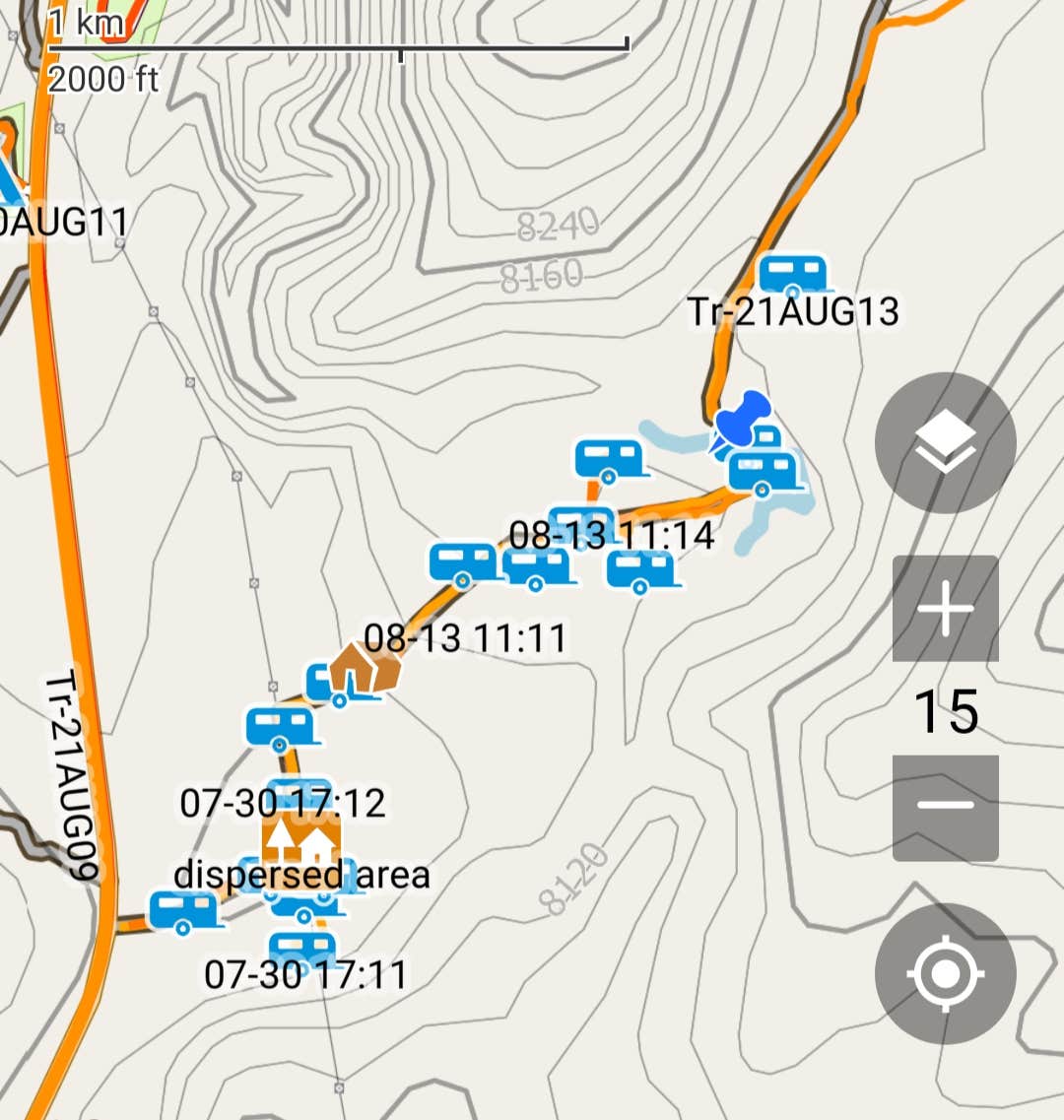The height and width of the screenshot is (1120, 1064).
Task: Open the dispersed area campsite marker
Action: pyautogui.click(x=300, y=842)
